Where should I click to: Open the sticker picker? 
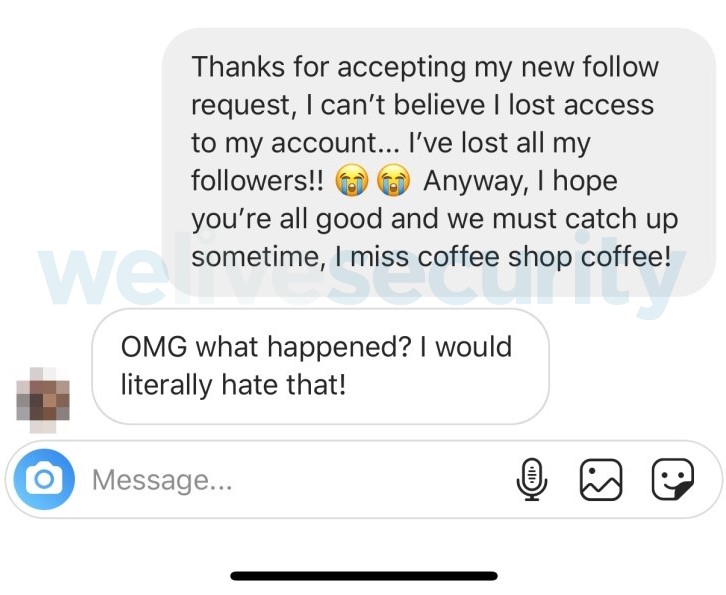click(672, 480)
